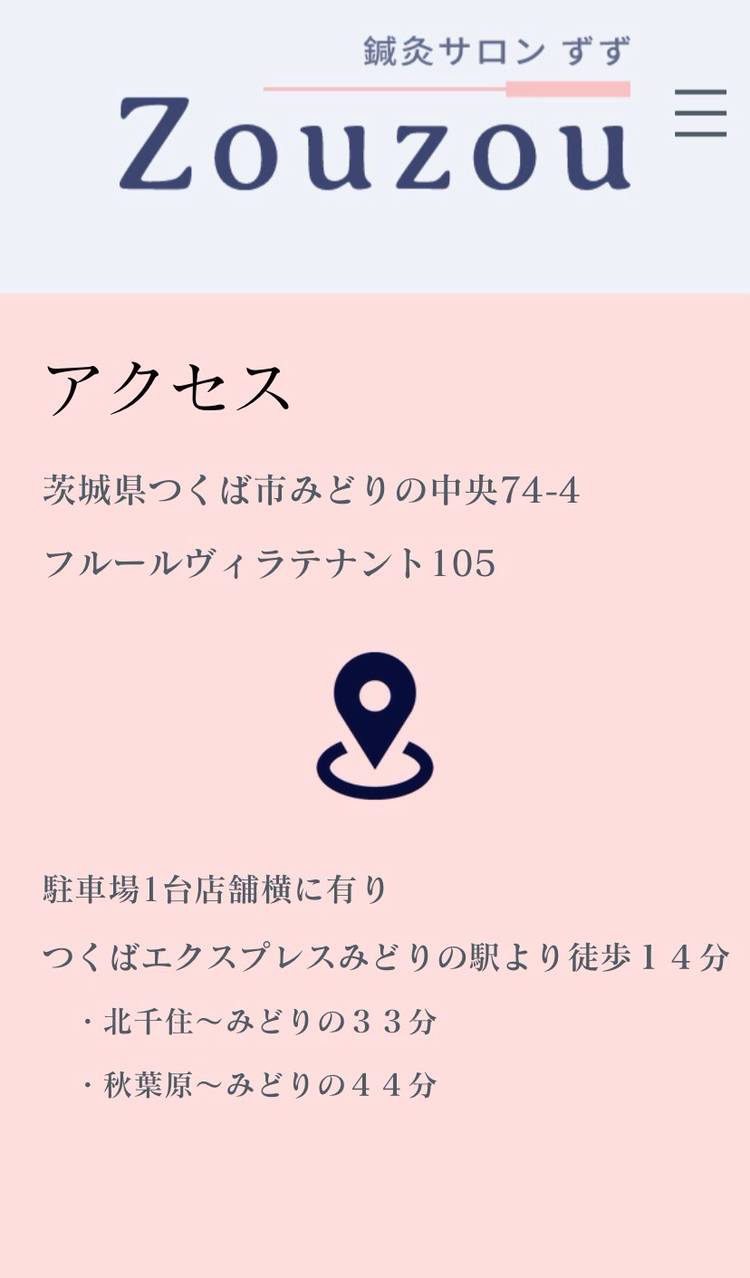Tap the map pin location icon

[375, 725]
